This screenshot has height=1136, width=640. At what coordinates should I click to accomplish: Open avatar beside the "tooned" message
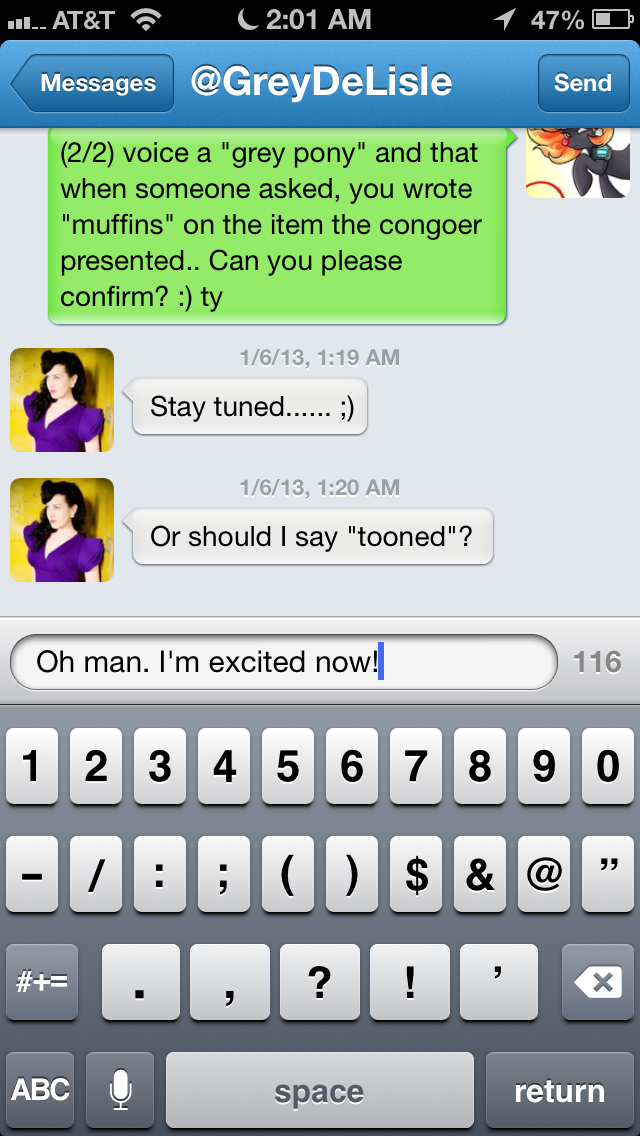[62, 530]
